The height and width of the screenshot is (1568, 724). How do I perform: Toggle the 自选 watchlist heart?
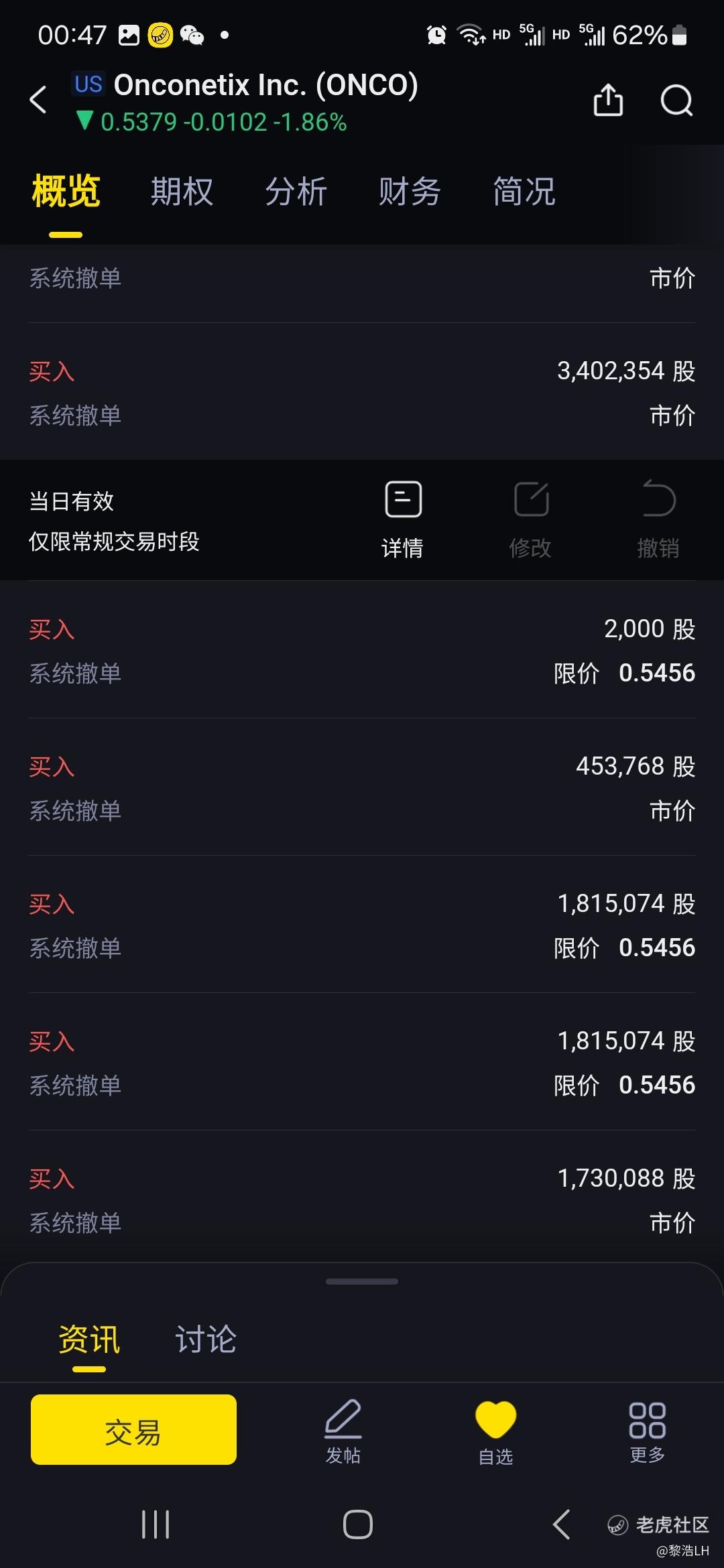click(x=495, y=1431)
